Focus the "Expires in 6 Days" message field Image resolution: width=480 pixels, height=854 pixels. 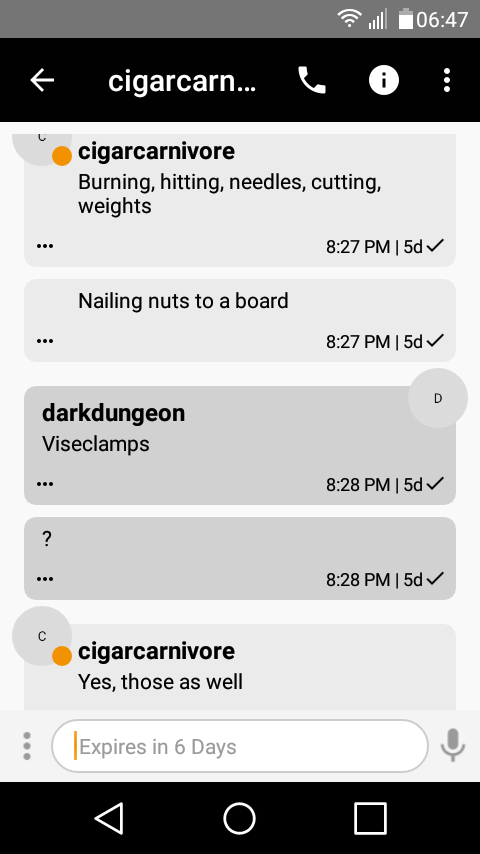click(240, 746)
